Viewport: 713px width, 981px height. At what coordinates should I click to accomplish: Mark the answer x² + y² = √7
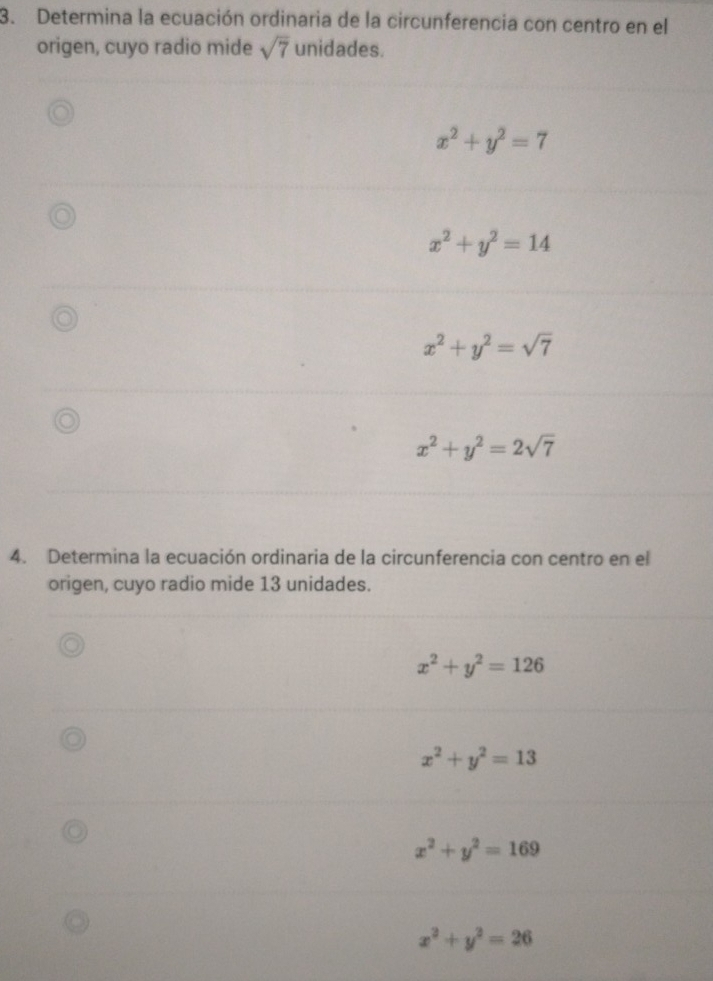click(x=66, y=318)
